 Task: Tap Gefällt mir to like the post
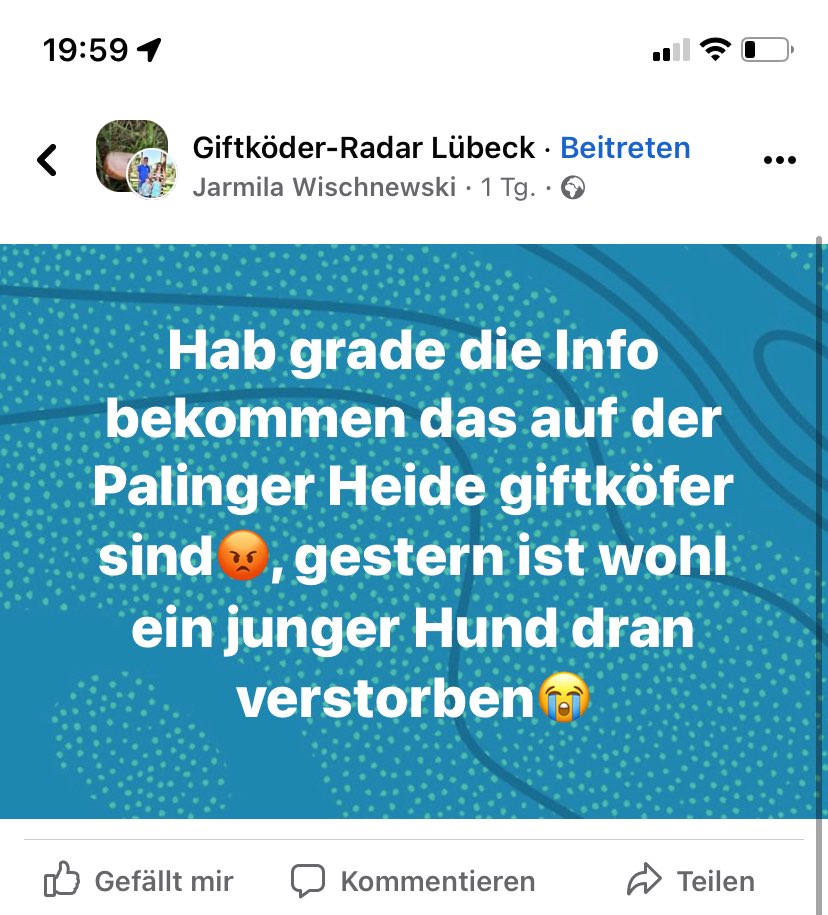click(x=163, y=881)
